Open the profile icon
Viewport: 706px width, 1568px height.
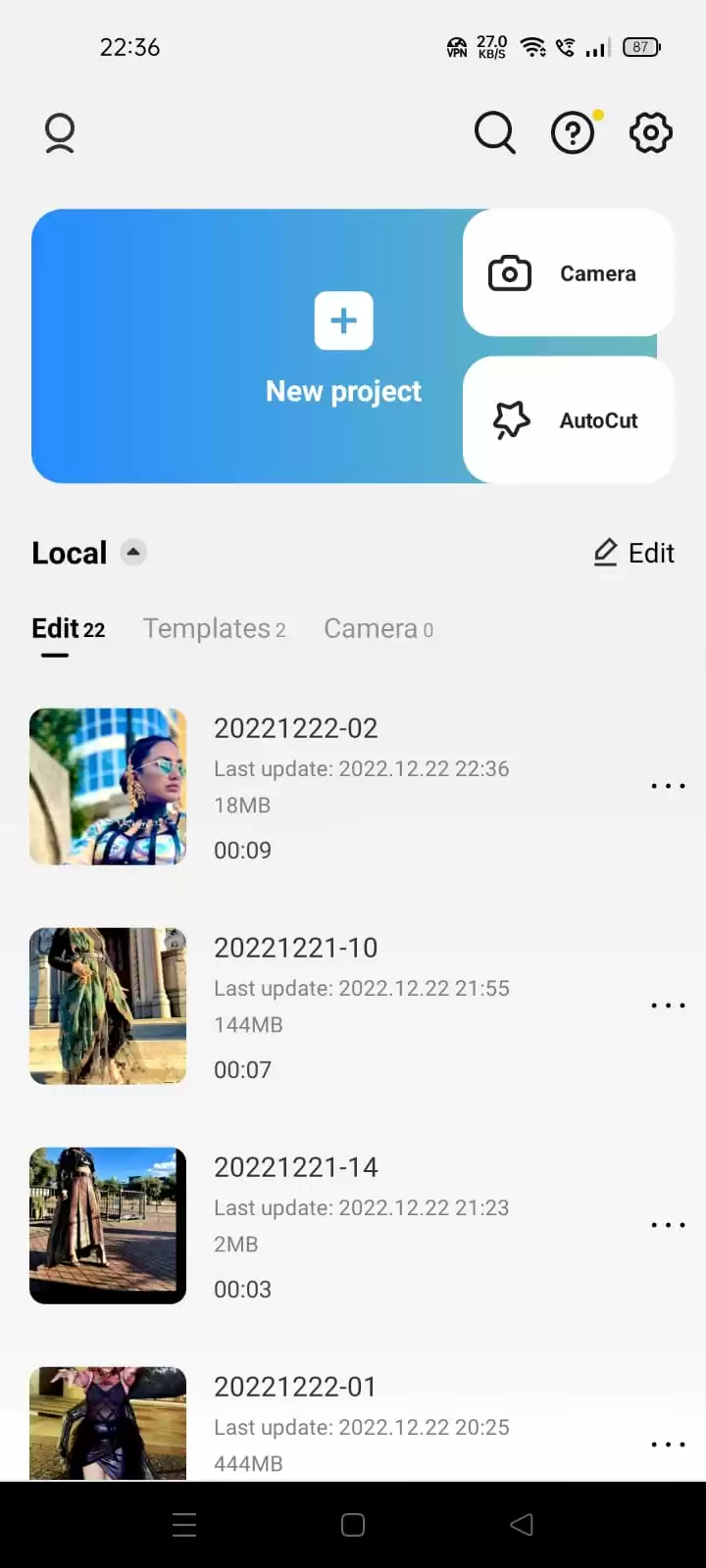tap(60, 133)
